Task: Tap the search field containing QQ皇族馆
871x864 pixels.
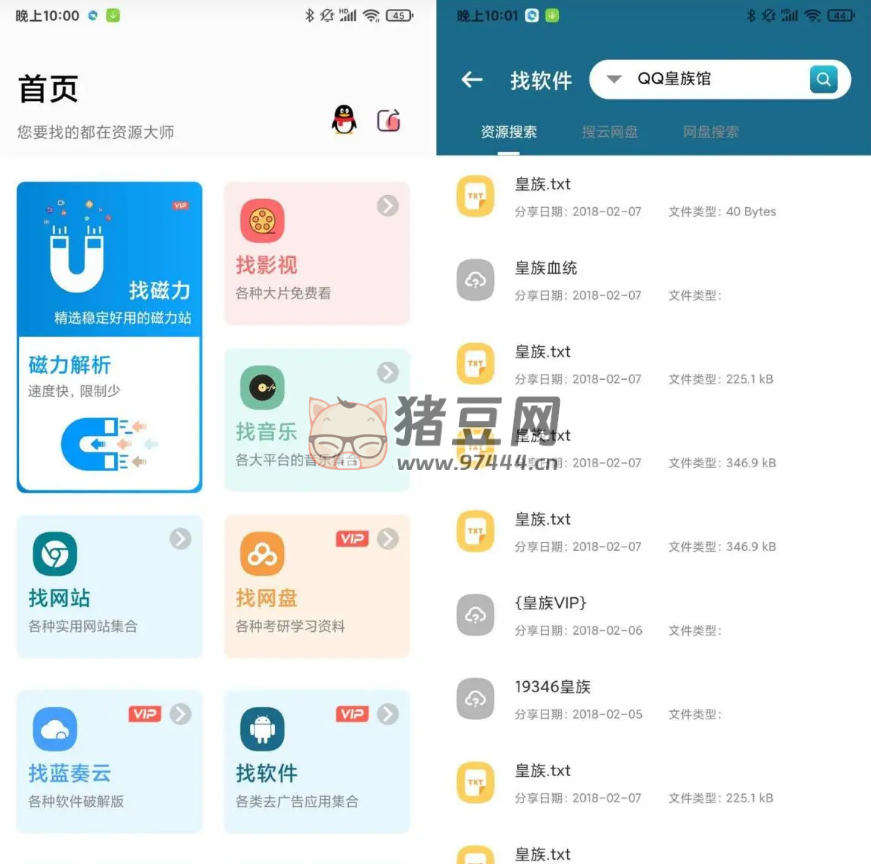Action: click(x=715, y=79)
